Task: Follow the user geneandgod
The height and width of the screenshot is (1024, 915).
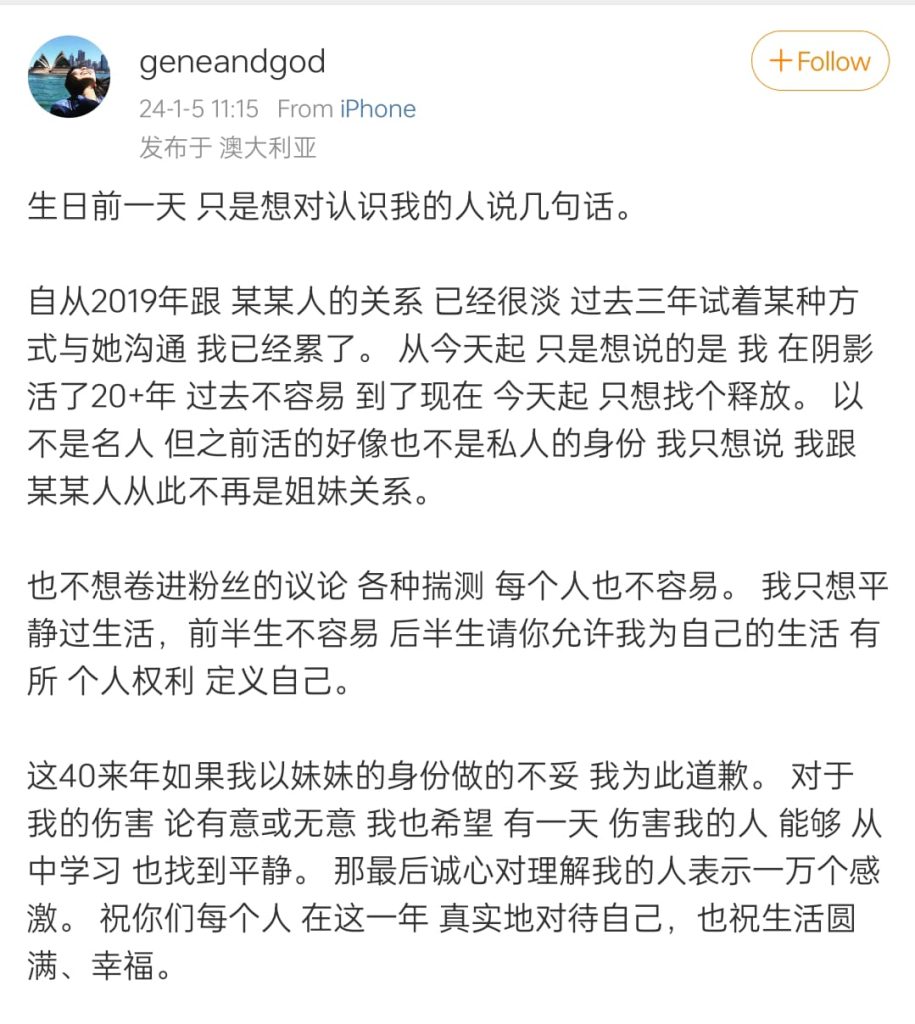Action: [x=819, y=62]
